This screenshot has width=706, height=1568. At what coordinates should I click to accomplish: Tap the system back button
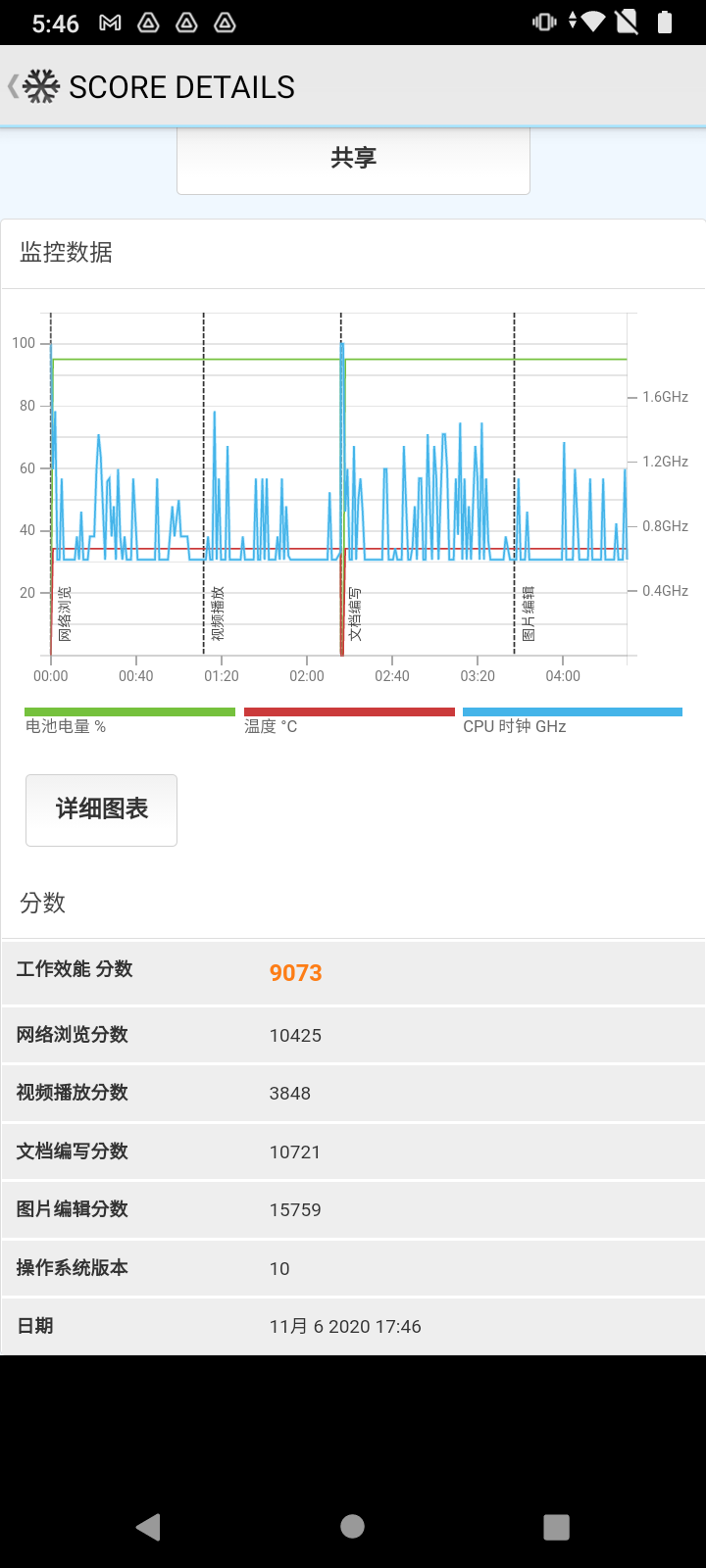pos(148,1526)
